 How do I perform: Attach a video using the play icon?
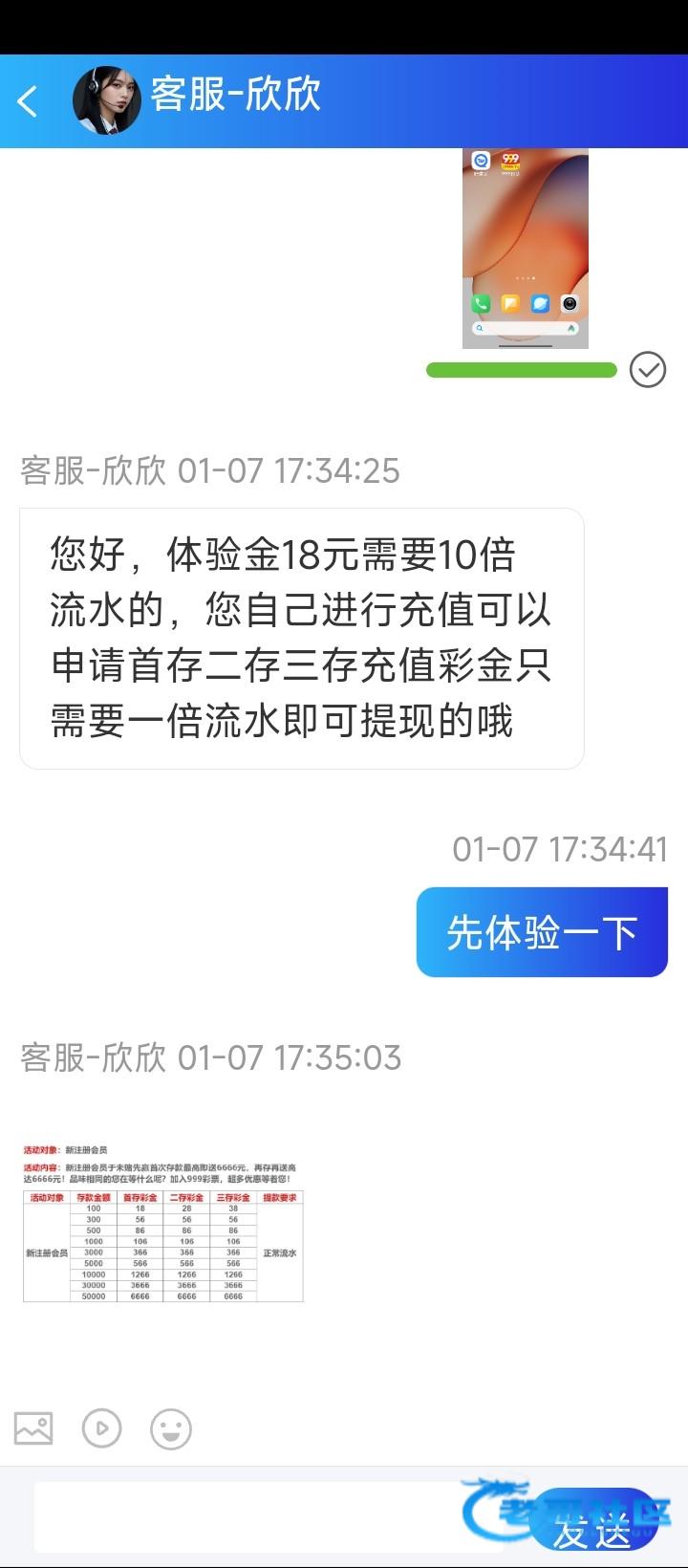[102, 1429]
